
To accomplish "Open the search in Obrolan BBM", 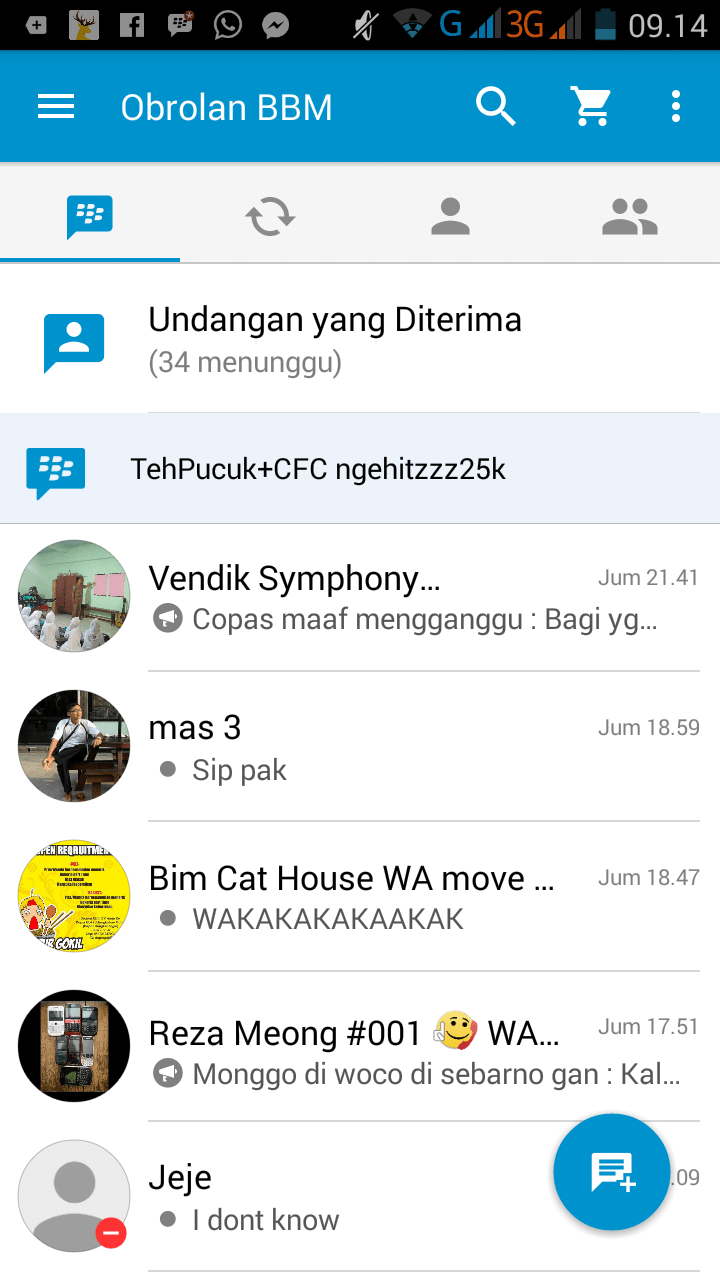I will [x=495, y=105].
